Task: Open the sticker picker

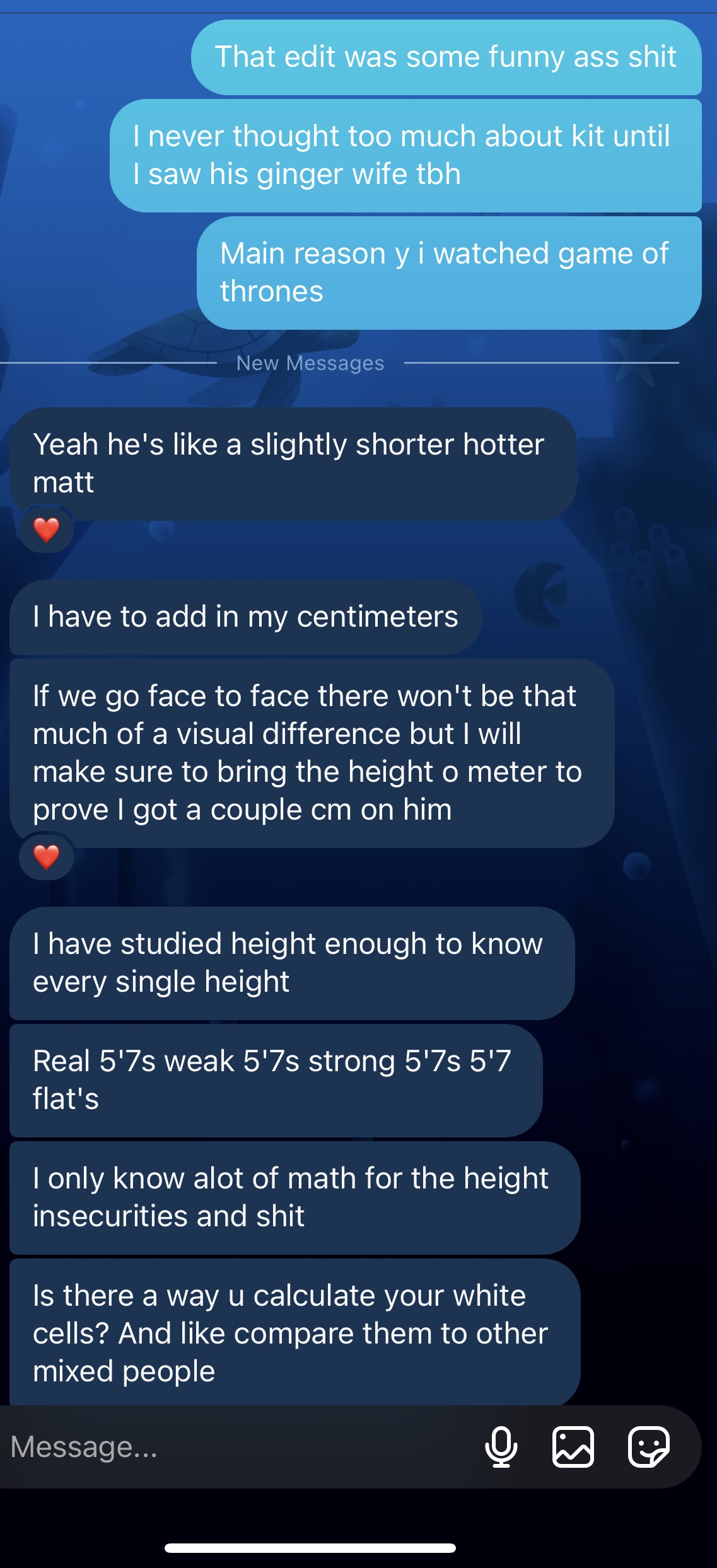Action: point(649,1447)
